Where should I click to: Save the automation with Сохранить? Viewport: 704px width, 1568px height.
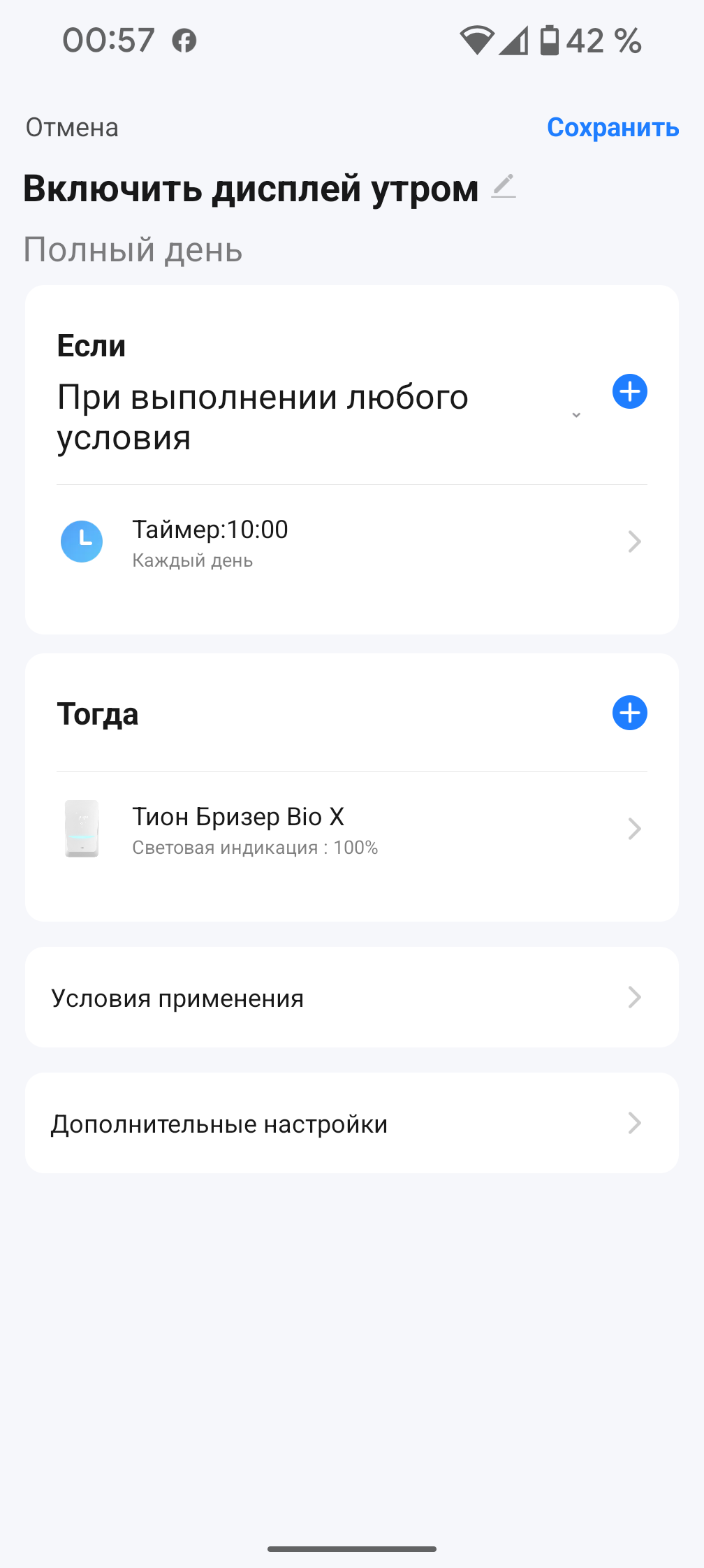click(x=613, y=128)
